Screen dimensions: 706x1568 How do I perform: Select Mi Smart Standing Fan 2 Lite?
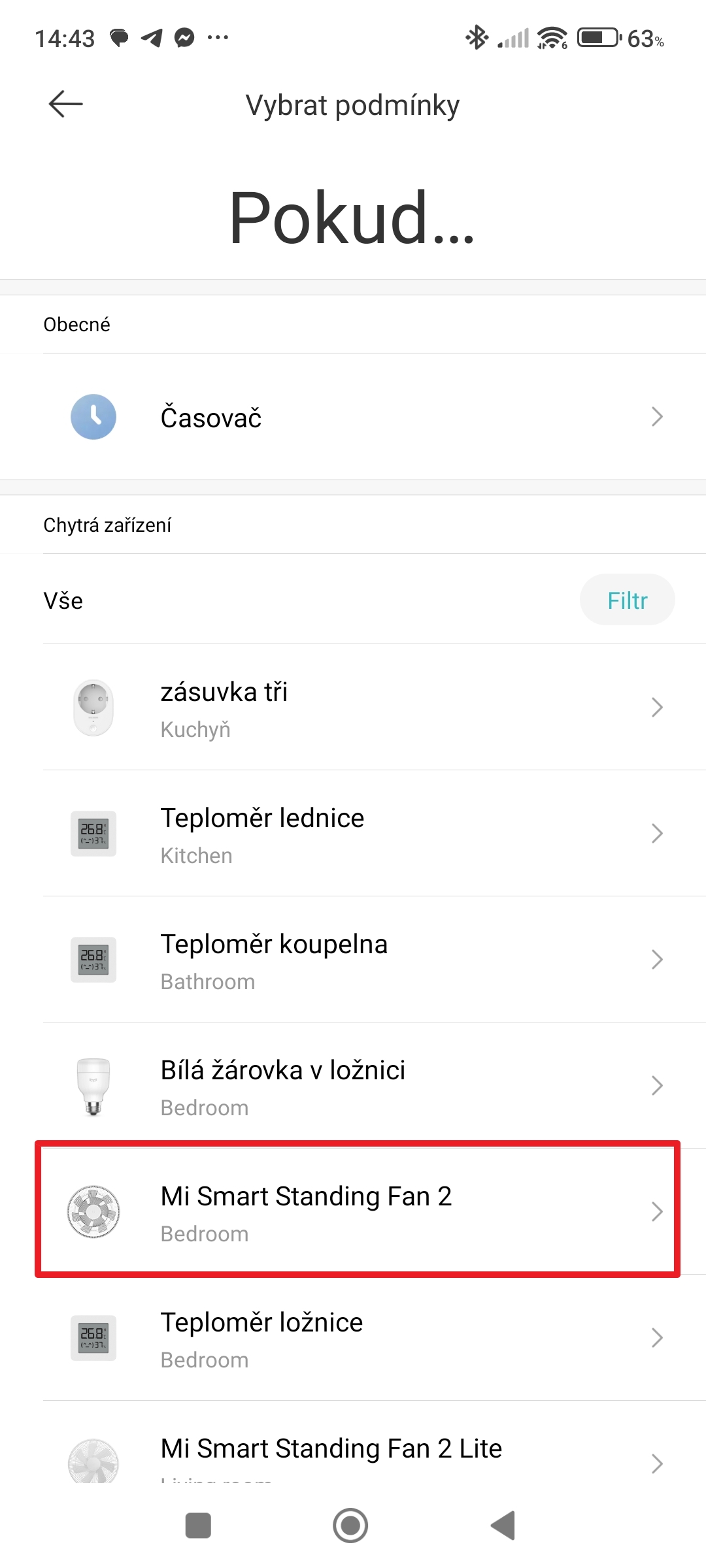(x=353, y=1454)
